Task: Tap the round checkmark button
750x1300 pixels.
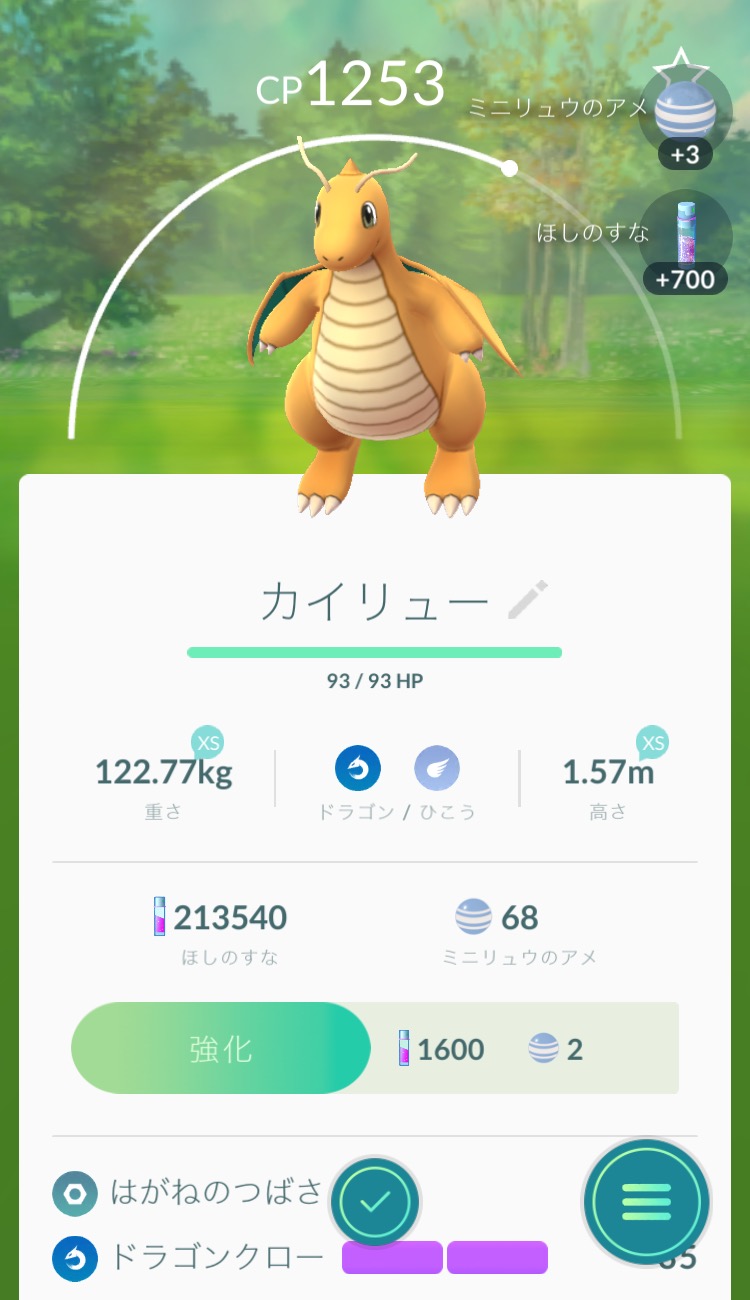Action: click(375, 1201)
